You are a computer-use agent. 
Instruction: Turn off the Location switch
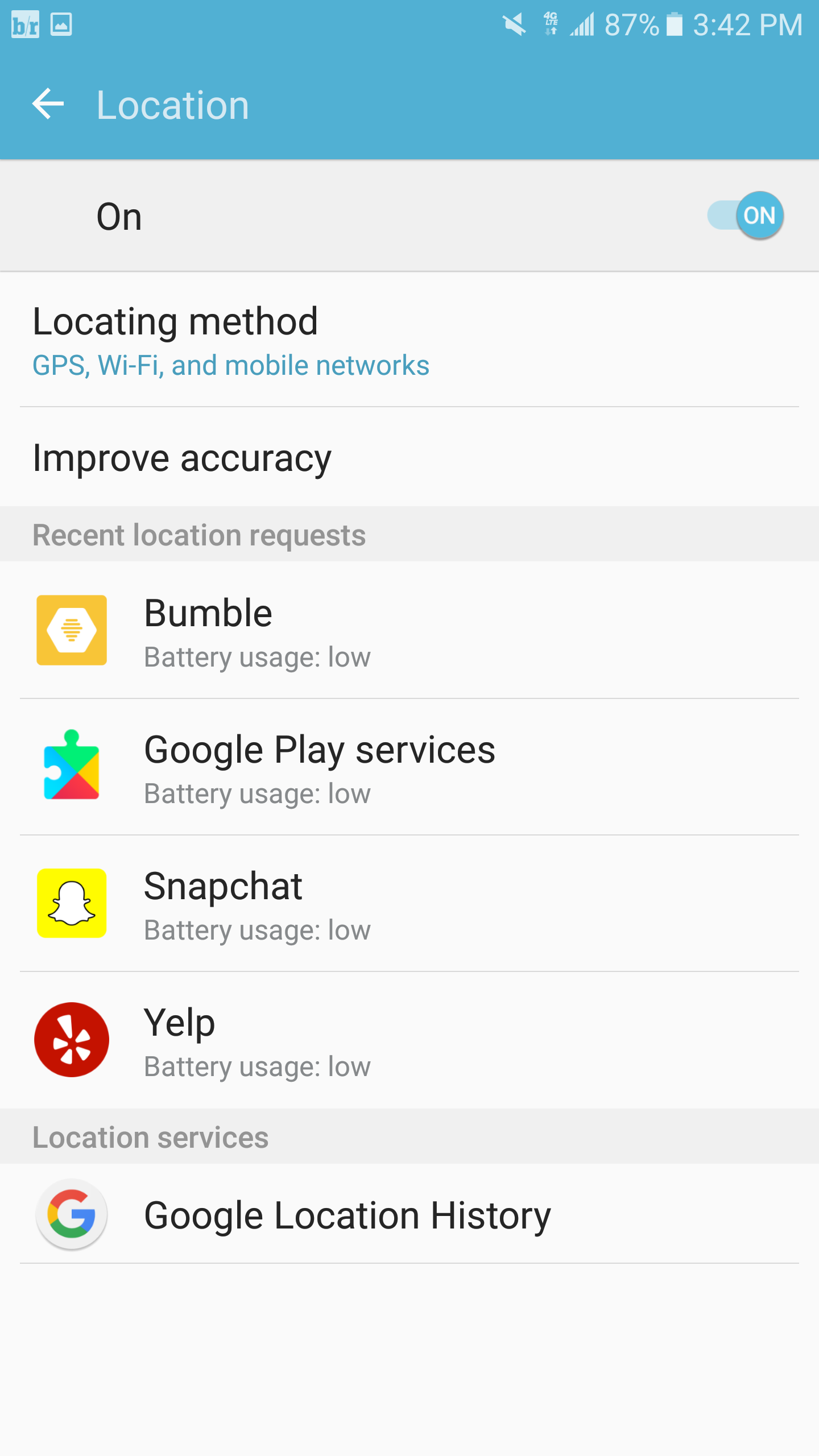pyautogui.click(x=746, y=216)
